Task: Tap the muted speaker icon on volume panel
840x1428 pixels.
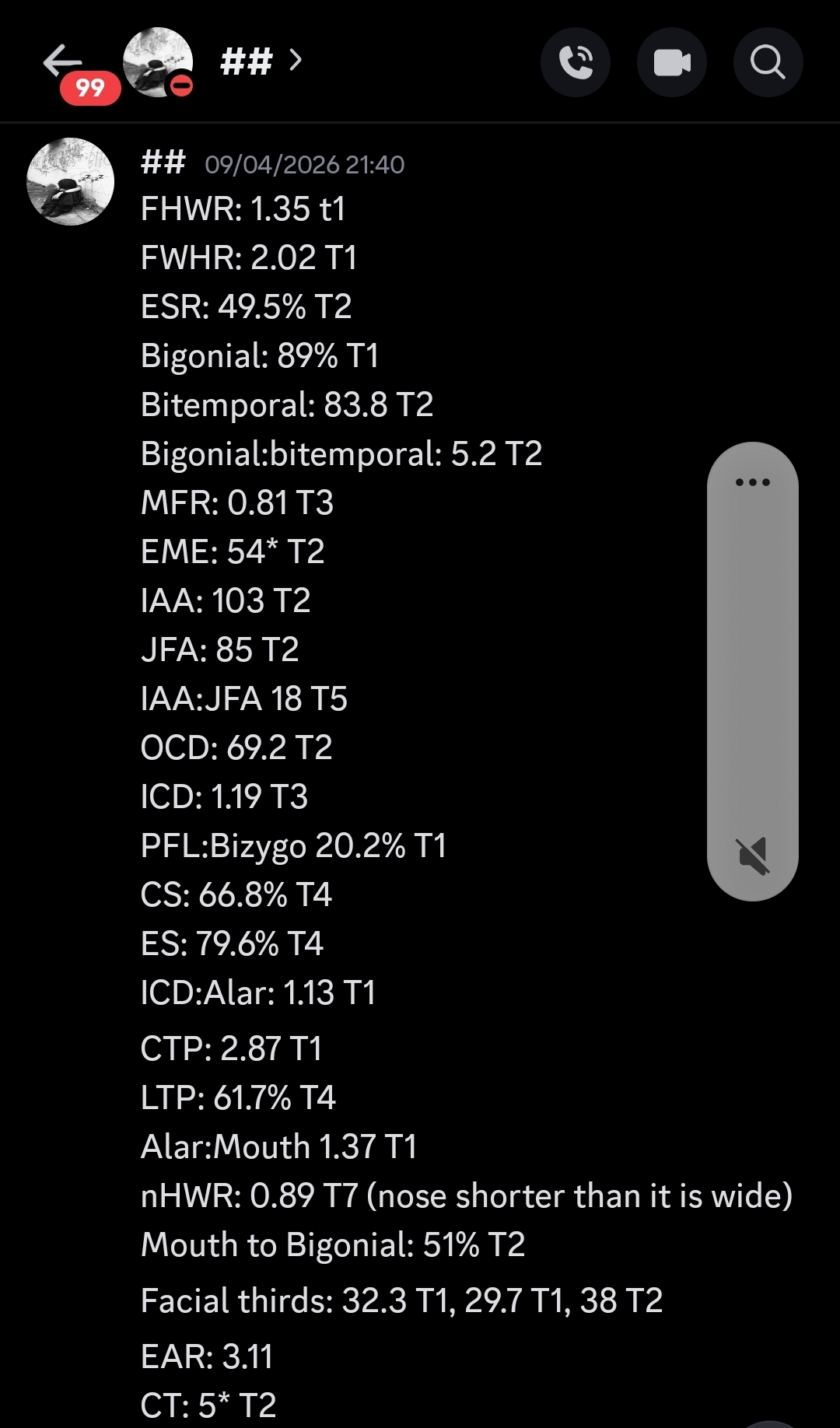Action: [x=753, y=855]
